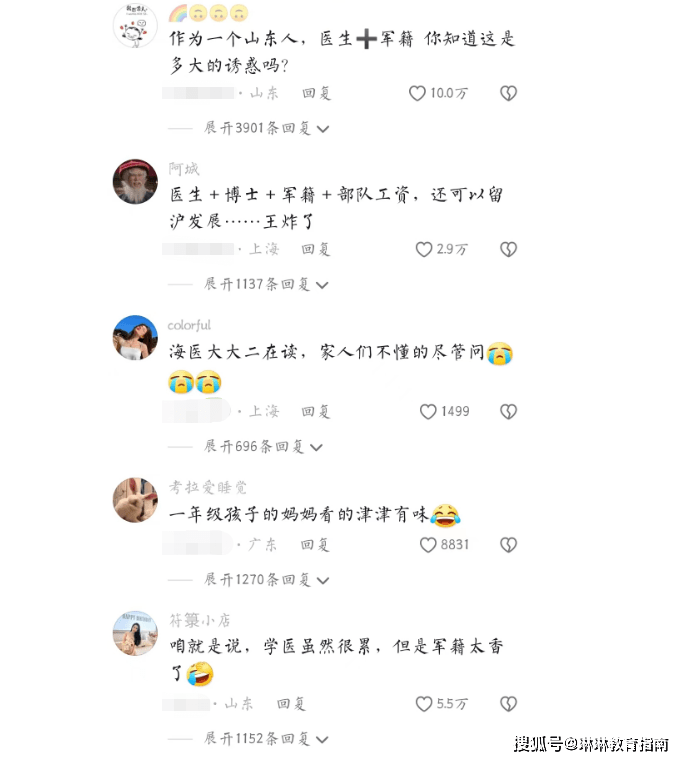Image resolution: width=683 pixels, height=761 pixels.
Task: Reply to colorful's comment
Action: [316, 411]
